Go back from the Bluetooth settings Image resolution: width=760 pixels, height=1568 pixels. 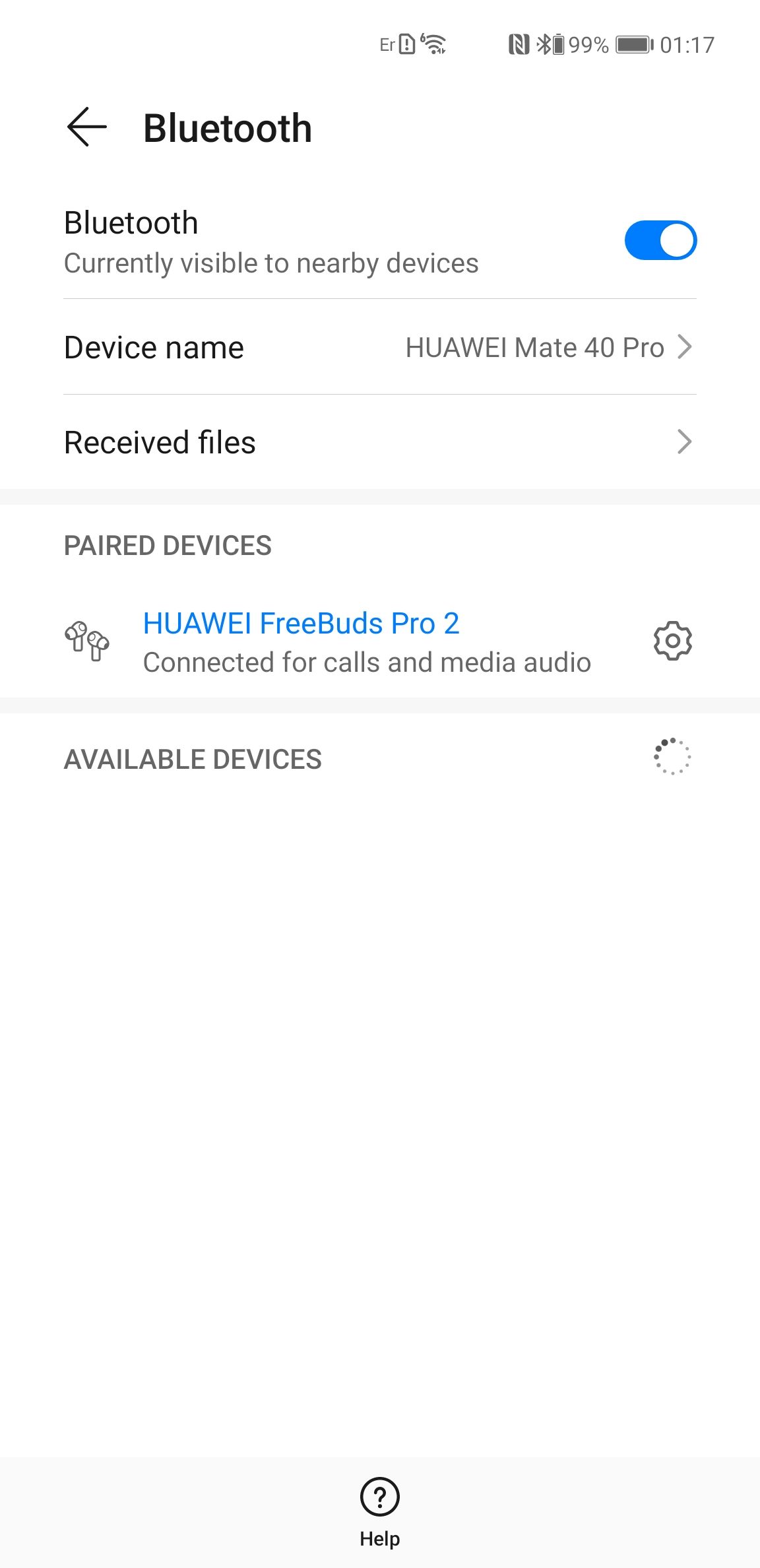[86, 127]
